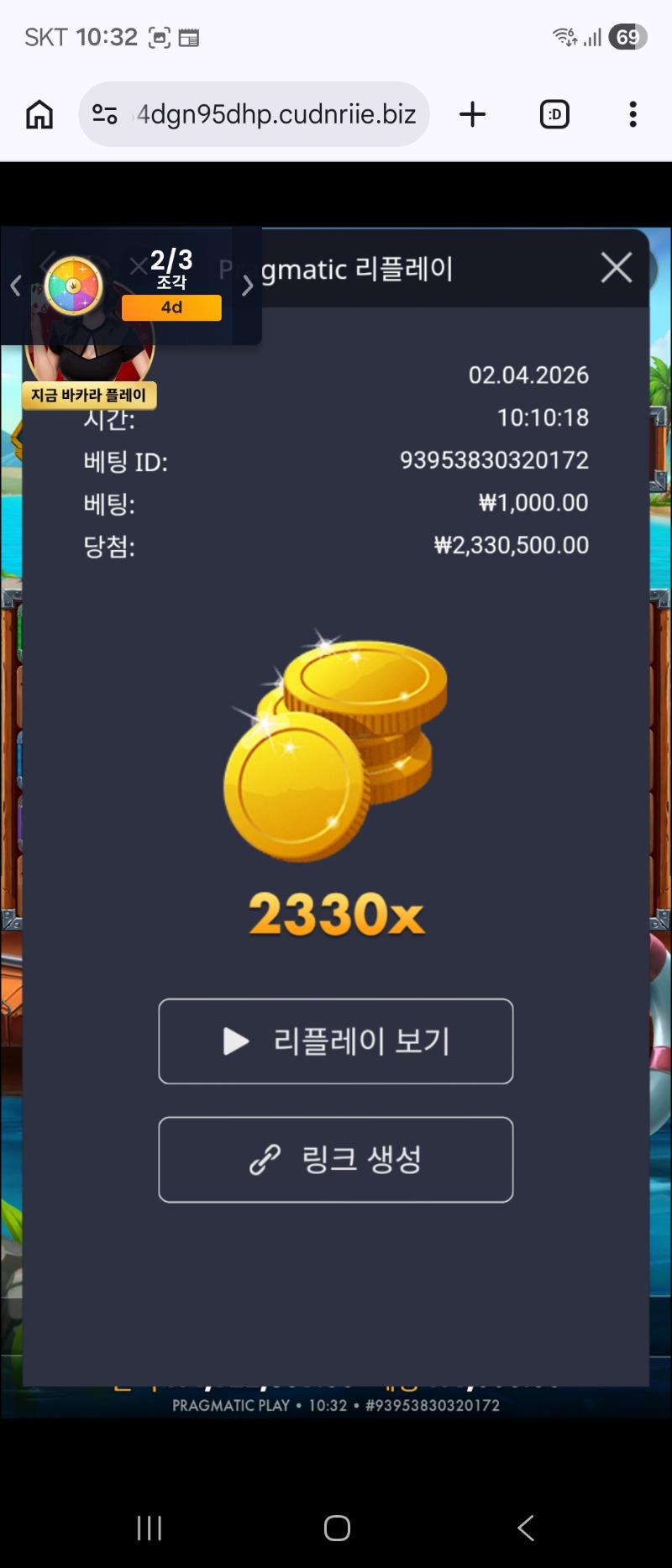Open a new browser tab

pos(472,114)
